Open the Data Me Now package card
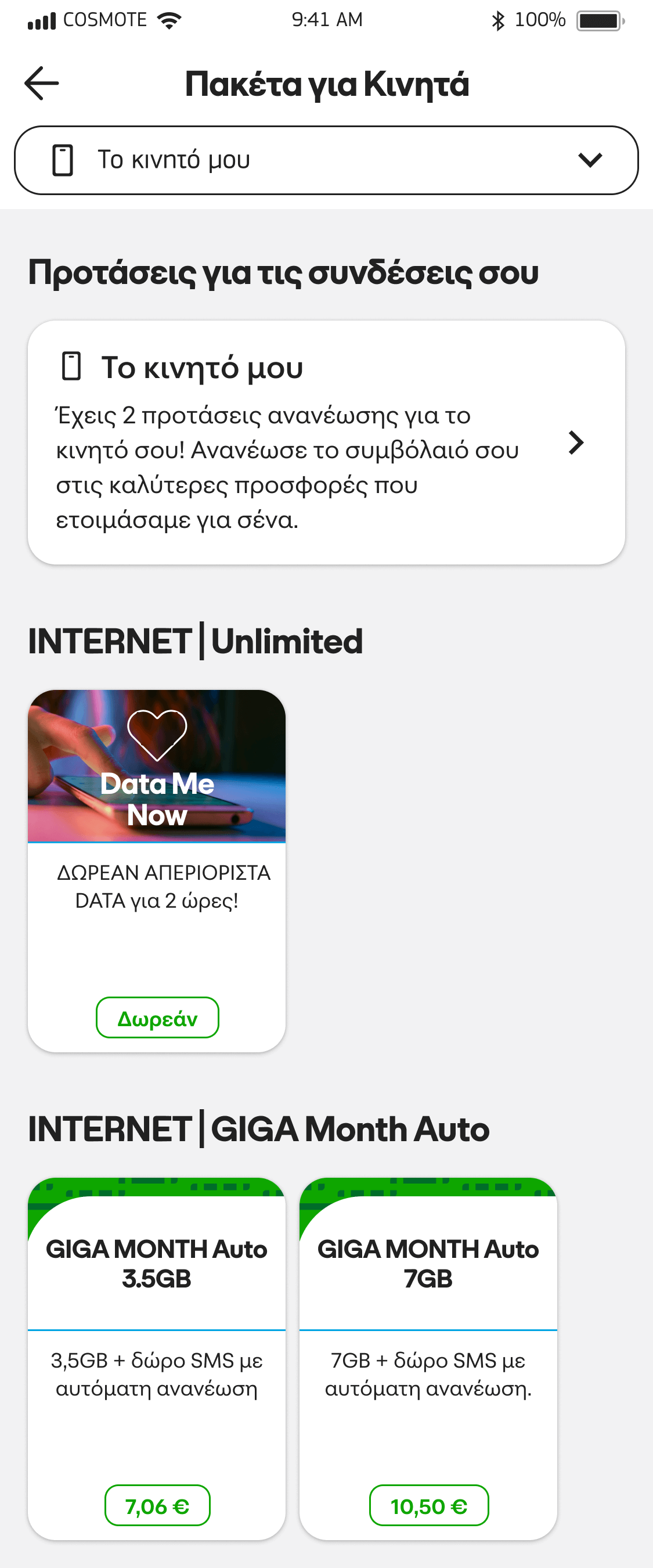The height and width of the screenshot is (1568, 653). click(x=156, y=852)
